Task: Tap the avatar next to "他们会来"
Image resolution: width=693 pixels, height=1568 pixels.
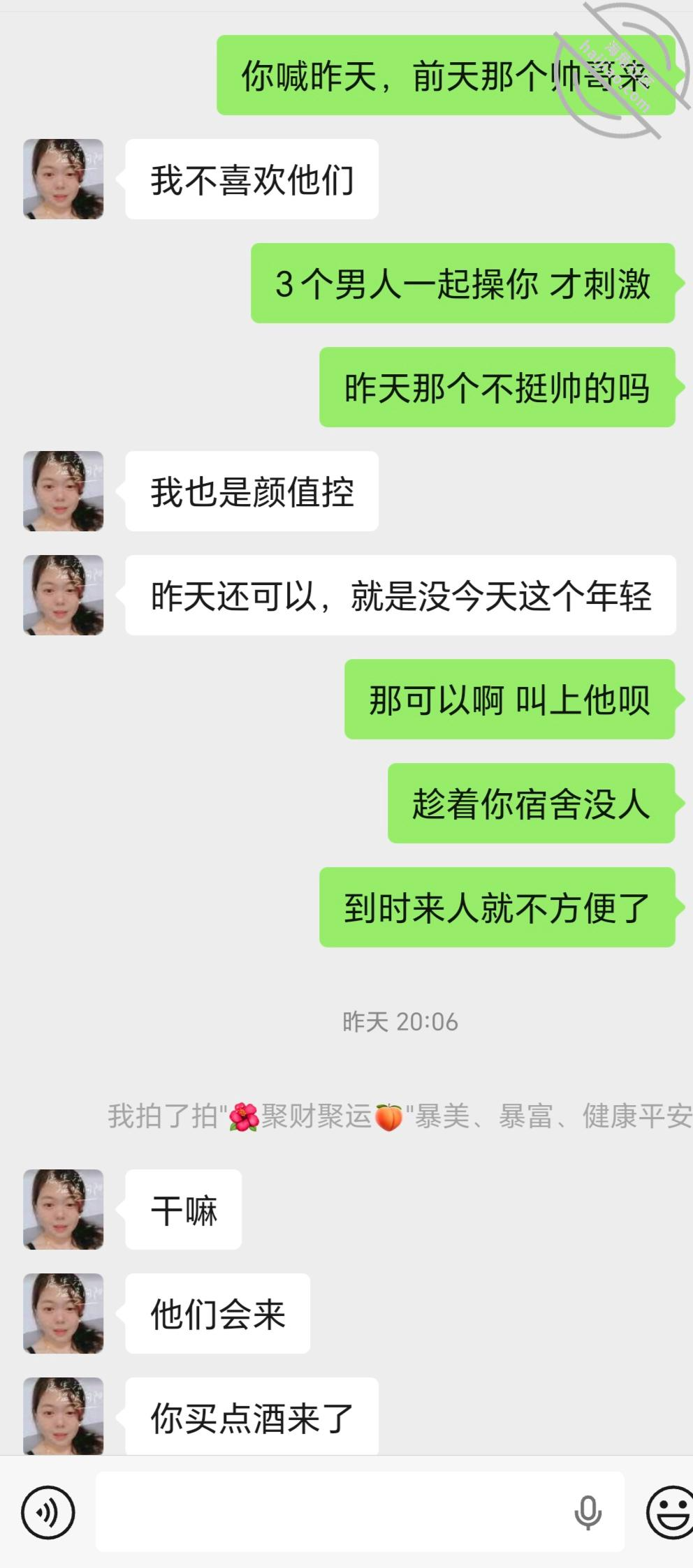Action: click(x=64, y=1314)
